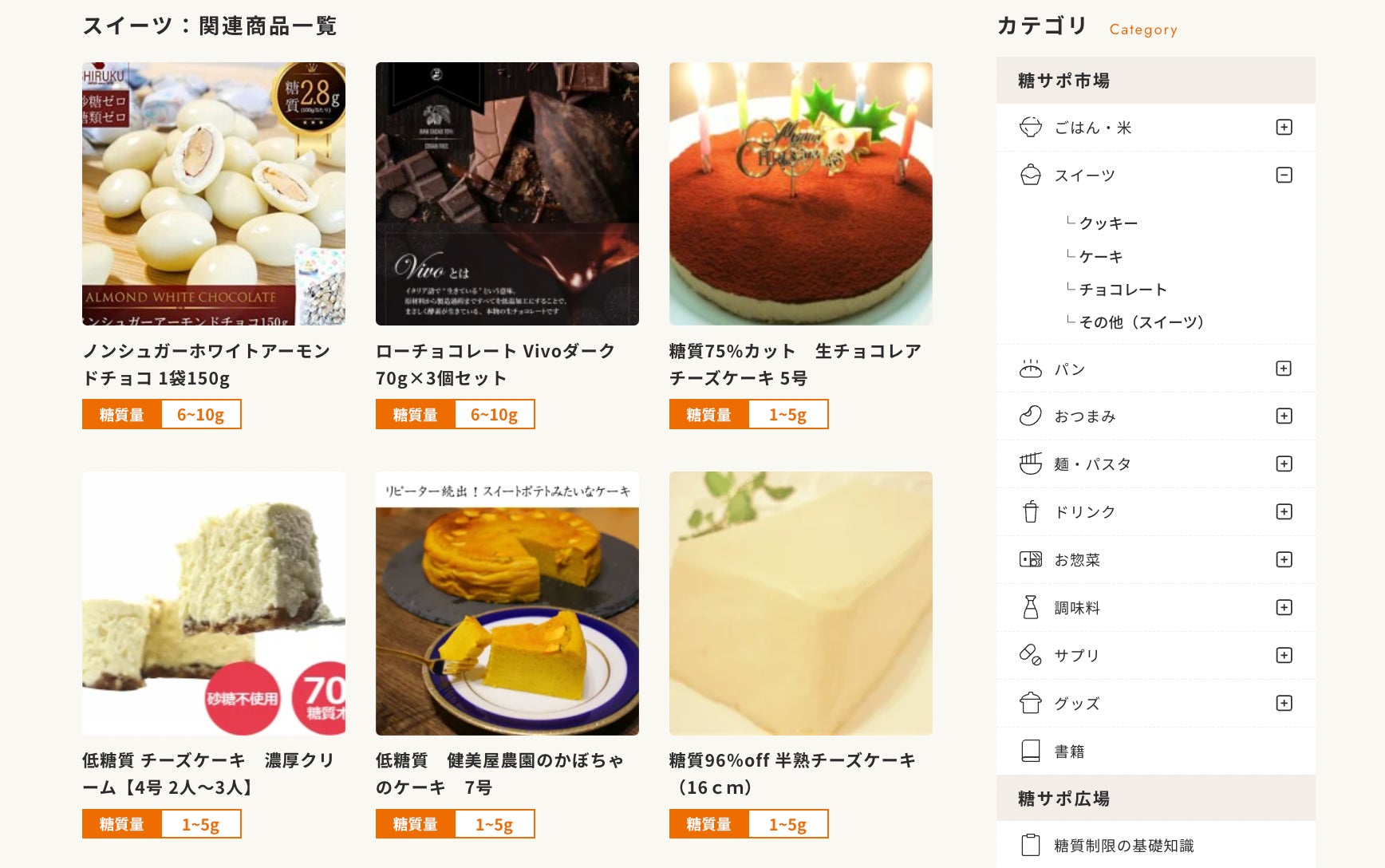Open the 健美屋農園のかぼちゃのケーキ product

point(507,603)
